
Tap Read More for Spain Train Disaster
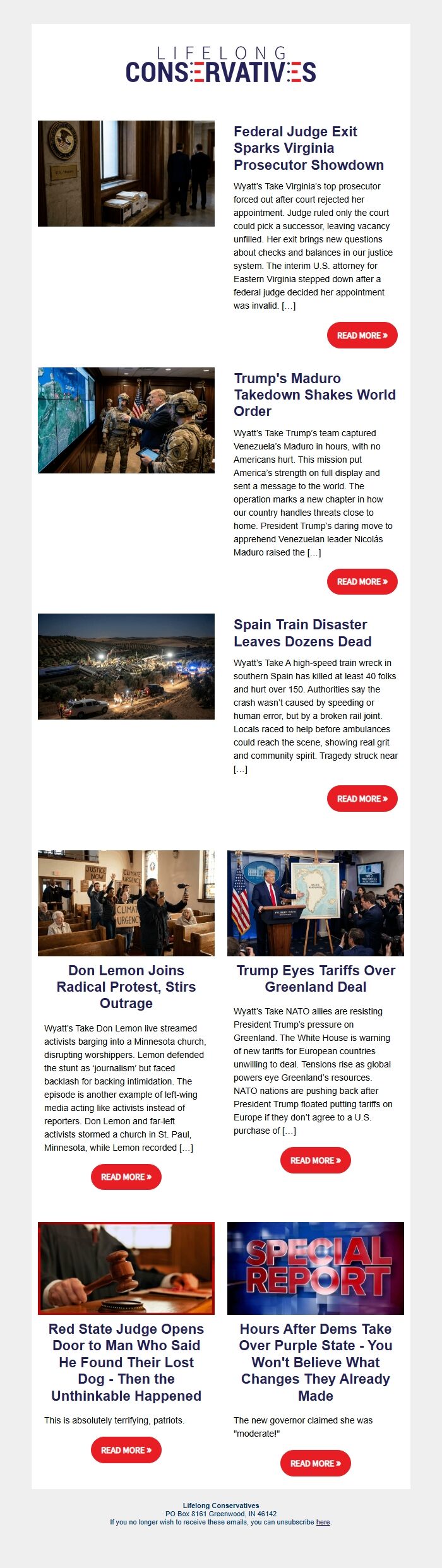pyautogui.click(x=362, y=799)
